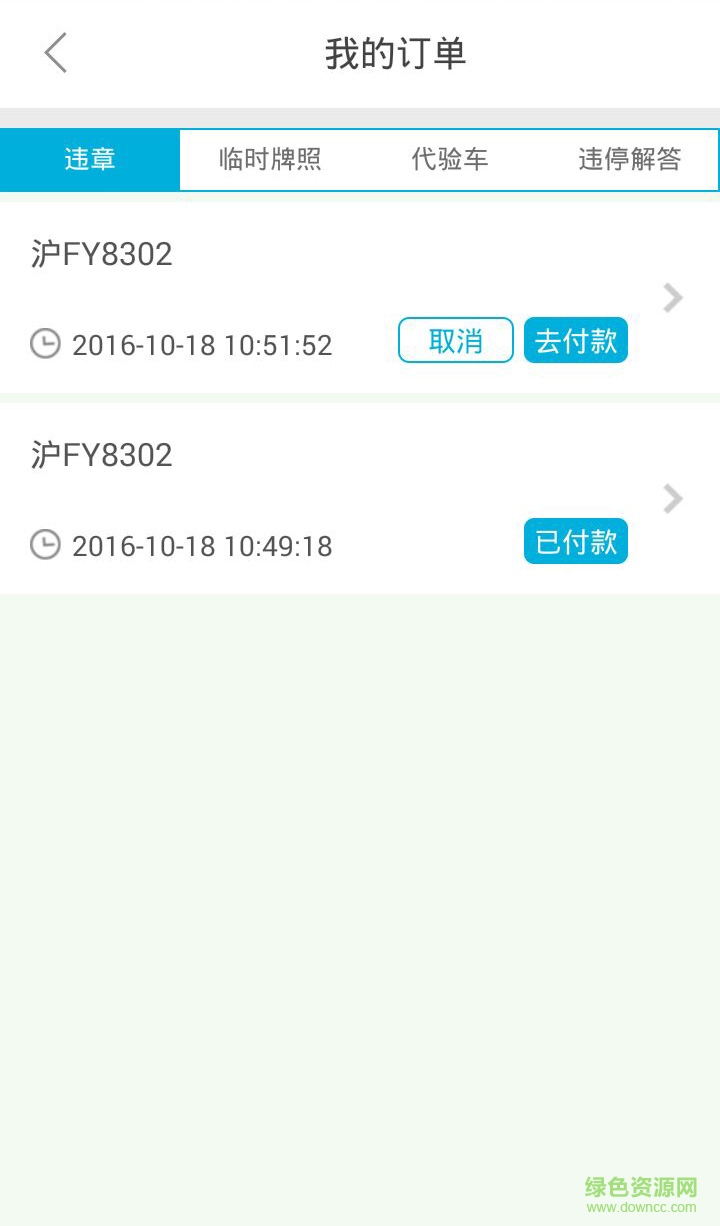Tap the 已付款 status button
The width and height of the screenshot is (720, 1226).
point(576,542)
